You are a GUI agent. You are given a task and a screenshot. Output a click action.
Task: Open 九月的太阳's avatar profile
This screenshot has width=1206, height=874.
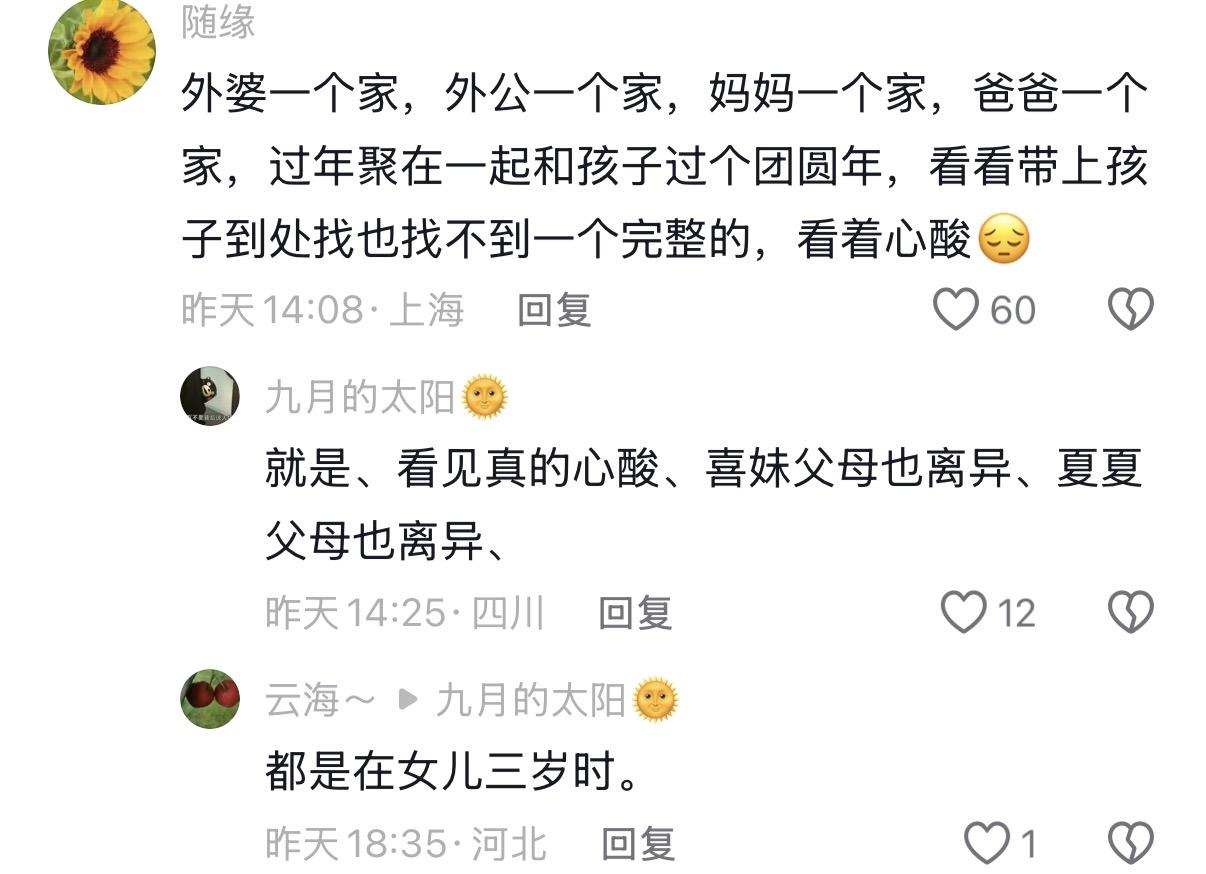[x=210, y=396]
